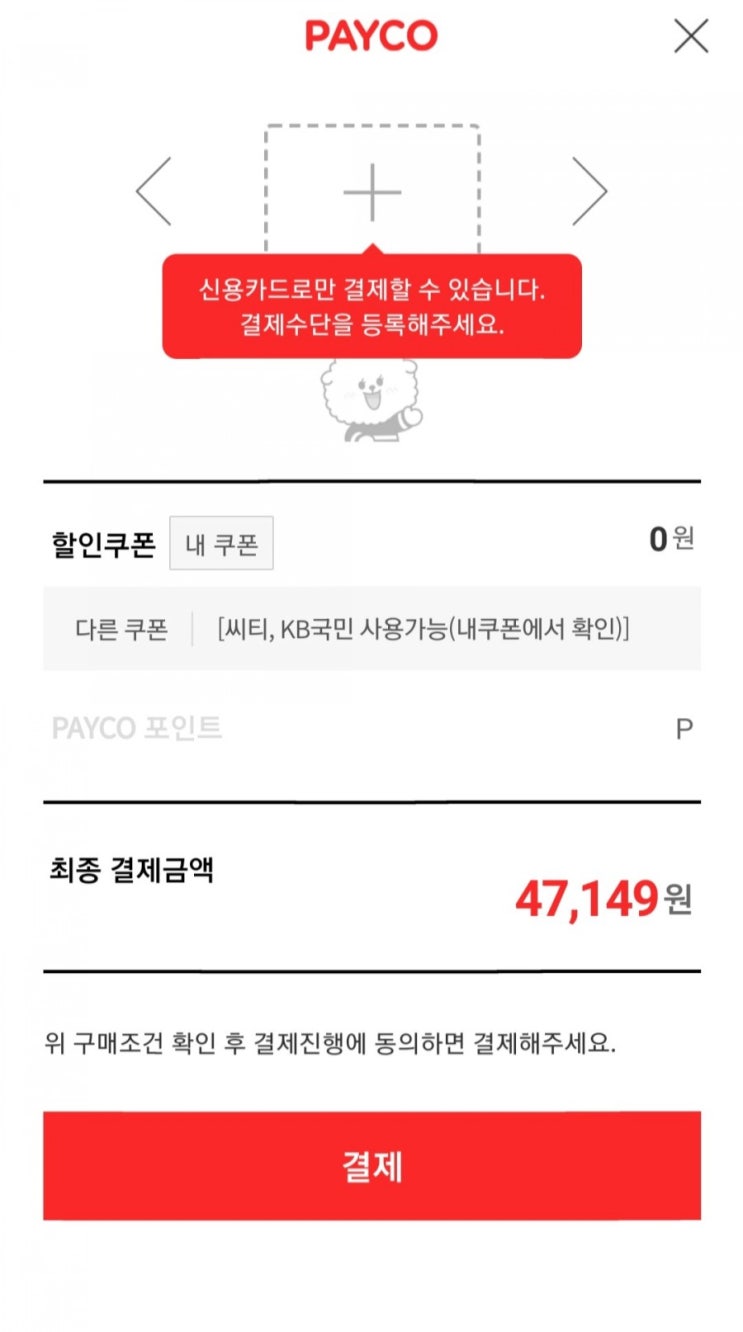Add a new payment card with plus
Image resolution: width=743 pixels, height=1332 pixels.
click(x=372, y=190)
